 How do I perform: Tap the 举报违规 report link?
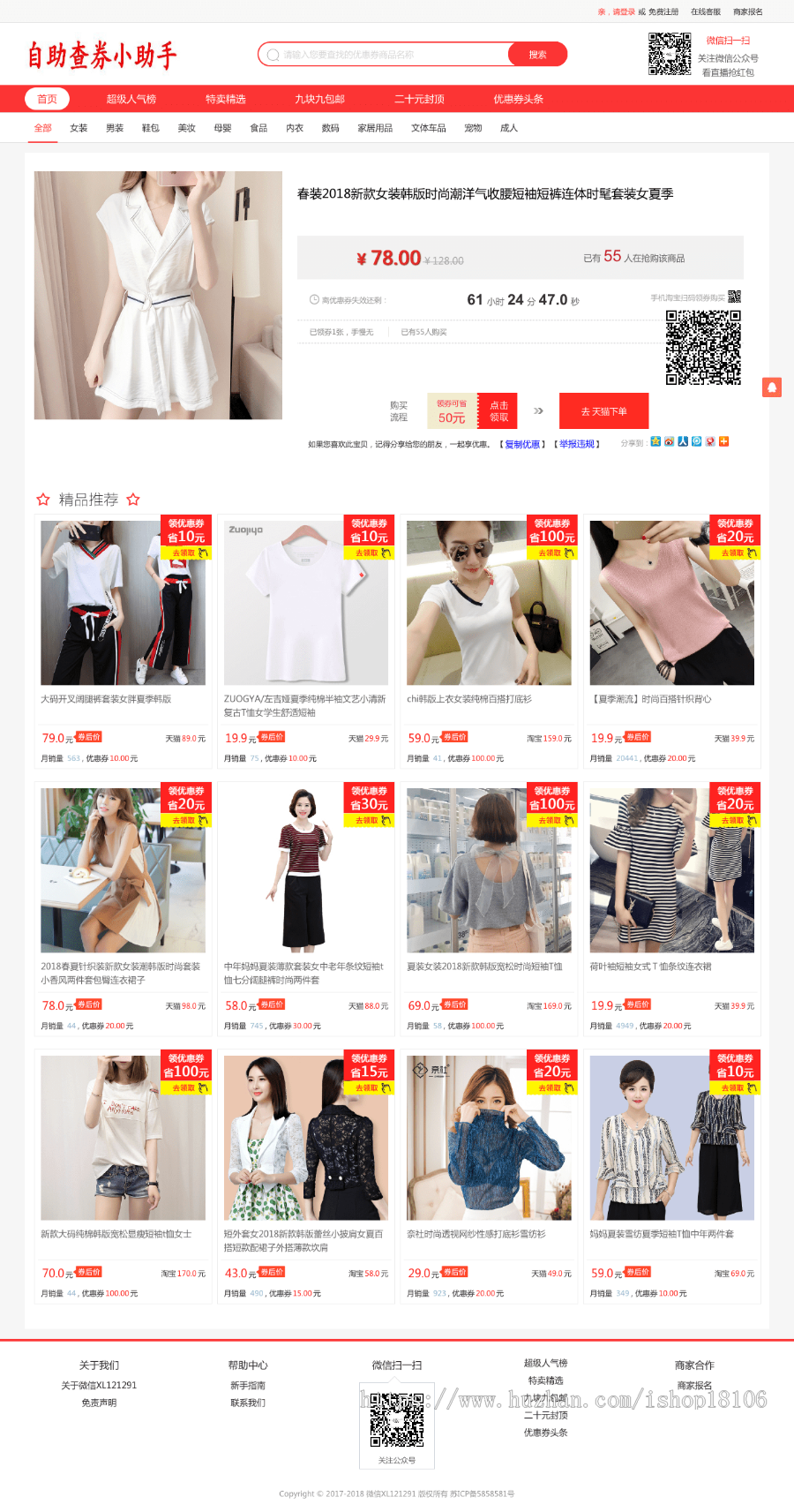(x=577, y=444)
